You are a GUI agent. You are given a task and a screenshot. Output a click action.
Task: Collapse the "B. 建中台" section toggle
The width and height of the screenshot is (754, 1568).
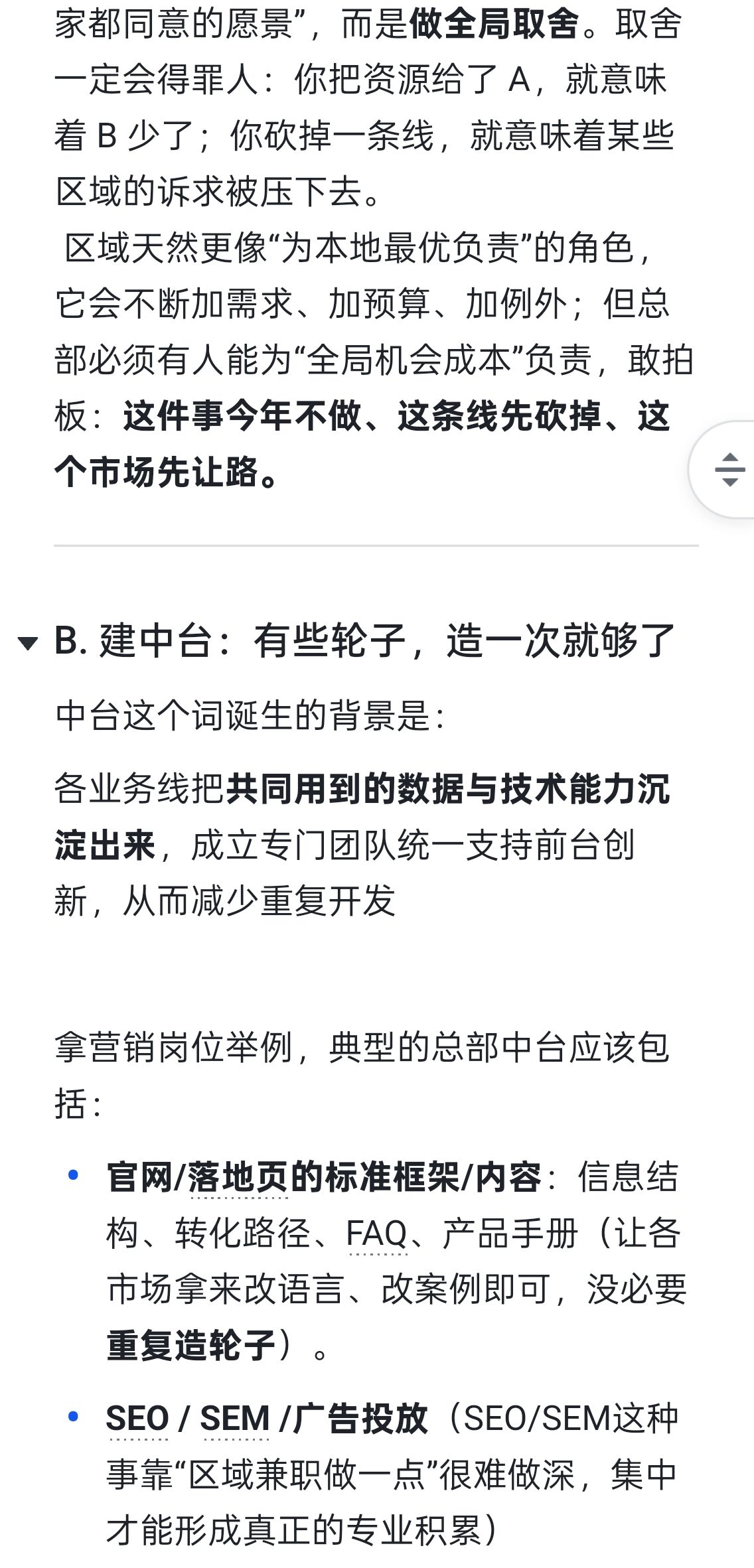click(28, 642)
